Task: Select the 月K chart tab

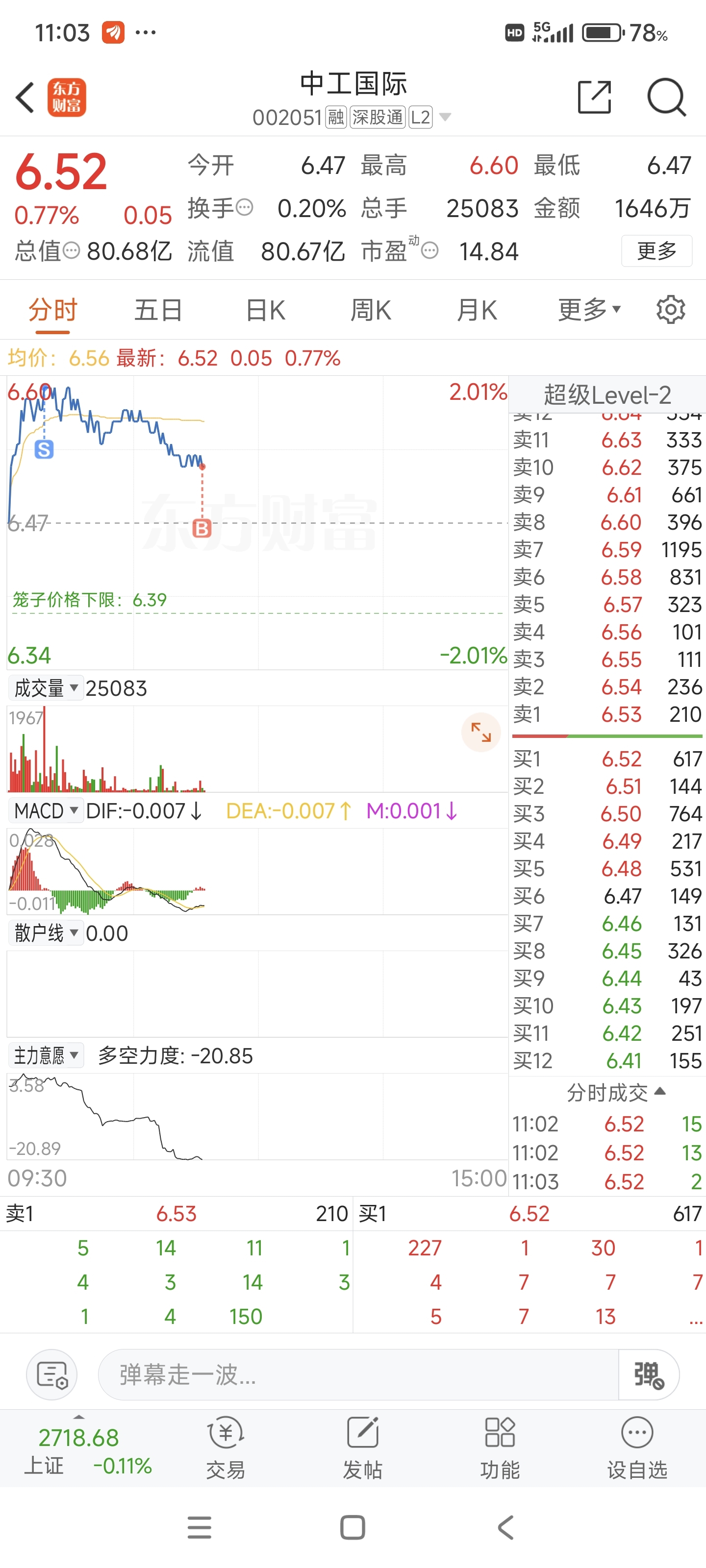Action: click(x=477, y=311)
